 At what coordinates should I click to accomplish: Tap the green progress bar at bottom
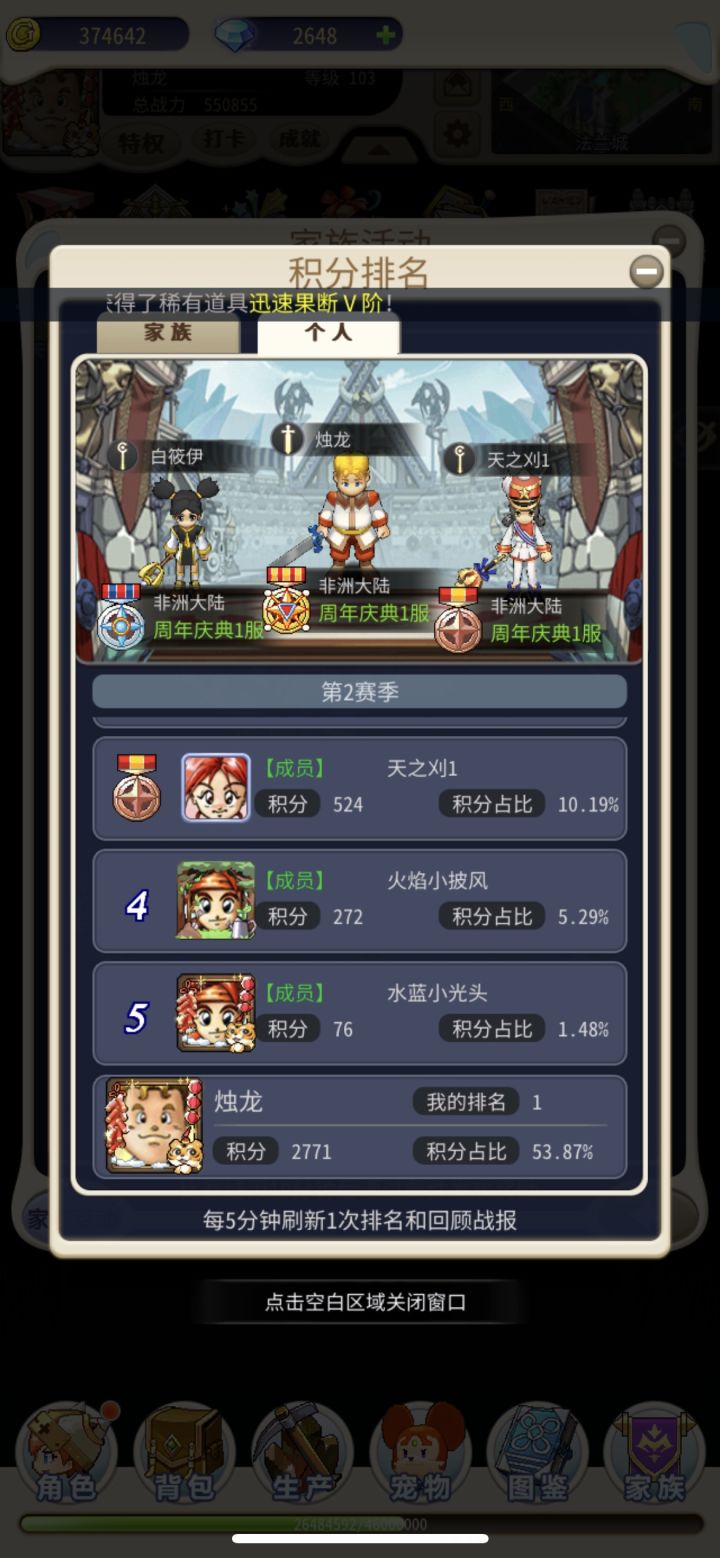point(360,1515)
